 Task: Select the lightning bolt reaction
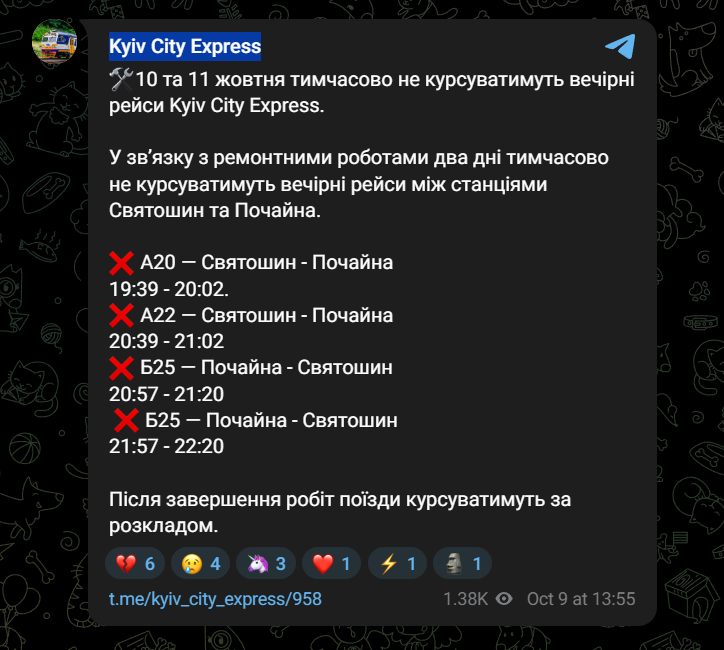[x=398, y=564]
